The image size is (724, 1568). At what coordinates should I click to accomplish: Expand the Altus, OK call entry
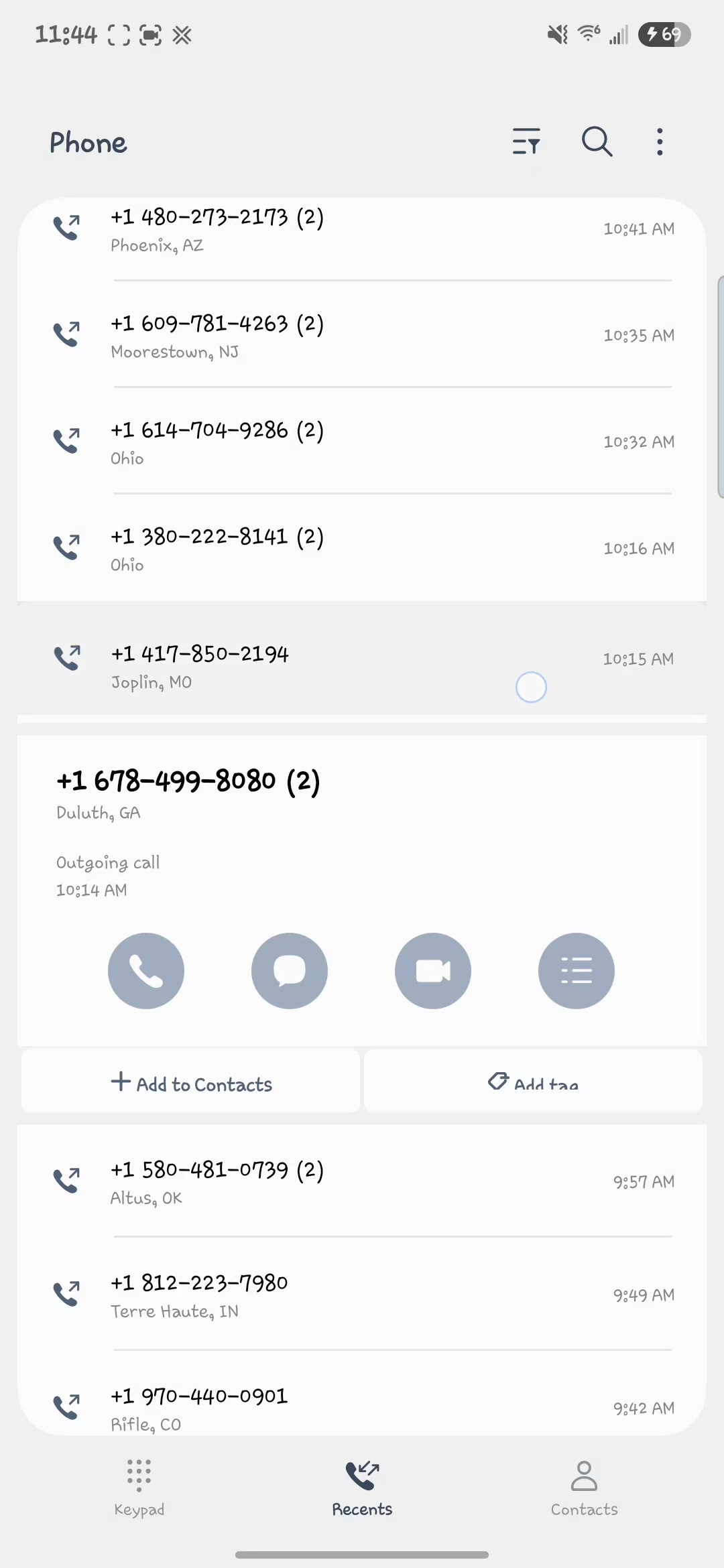(362, 1183)
